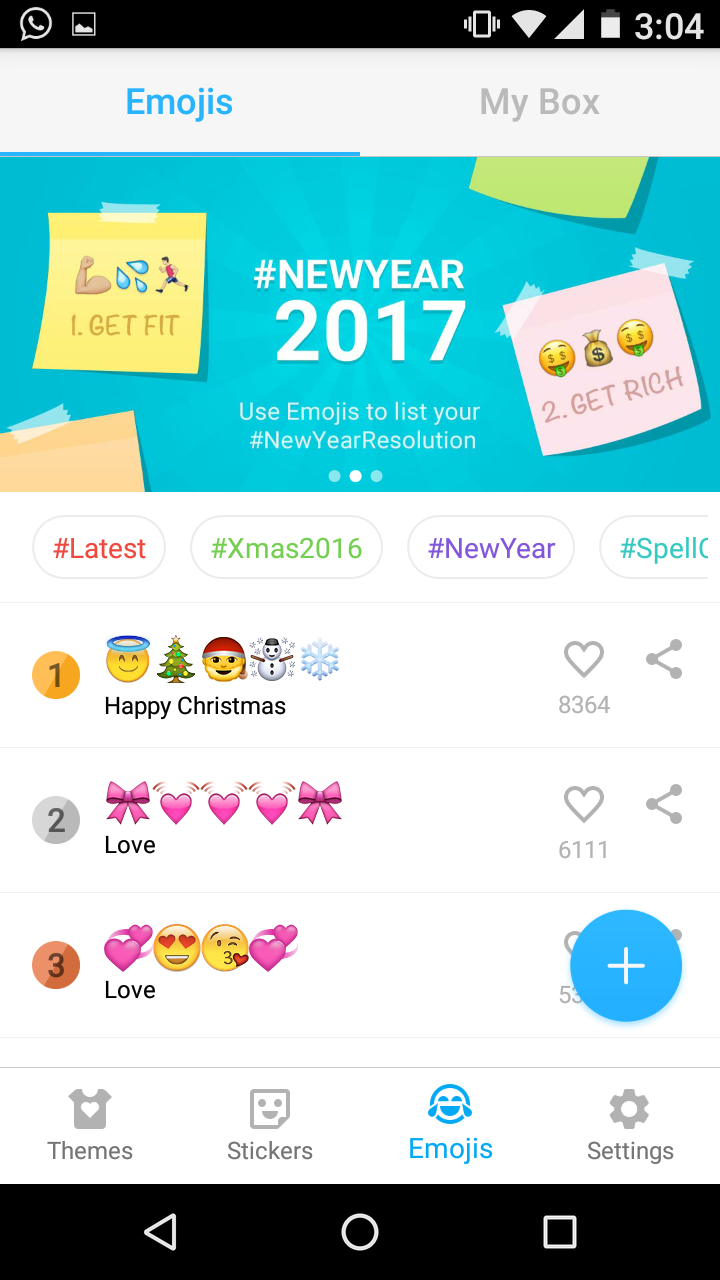Open Settings from the bottom bar
The image size is (720, 1280).
tap(630, 1126)
